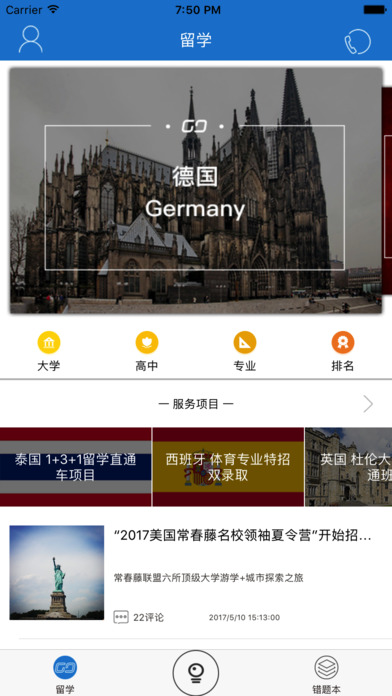Open the 专业 category
This screenshot has height=696, width=392.
pyautogui.click(x=245, y=352)
